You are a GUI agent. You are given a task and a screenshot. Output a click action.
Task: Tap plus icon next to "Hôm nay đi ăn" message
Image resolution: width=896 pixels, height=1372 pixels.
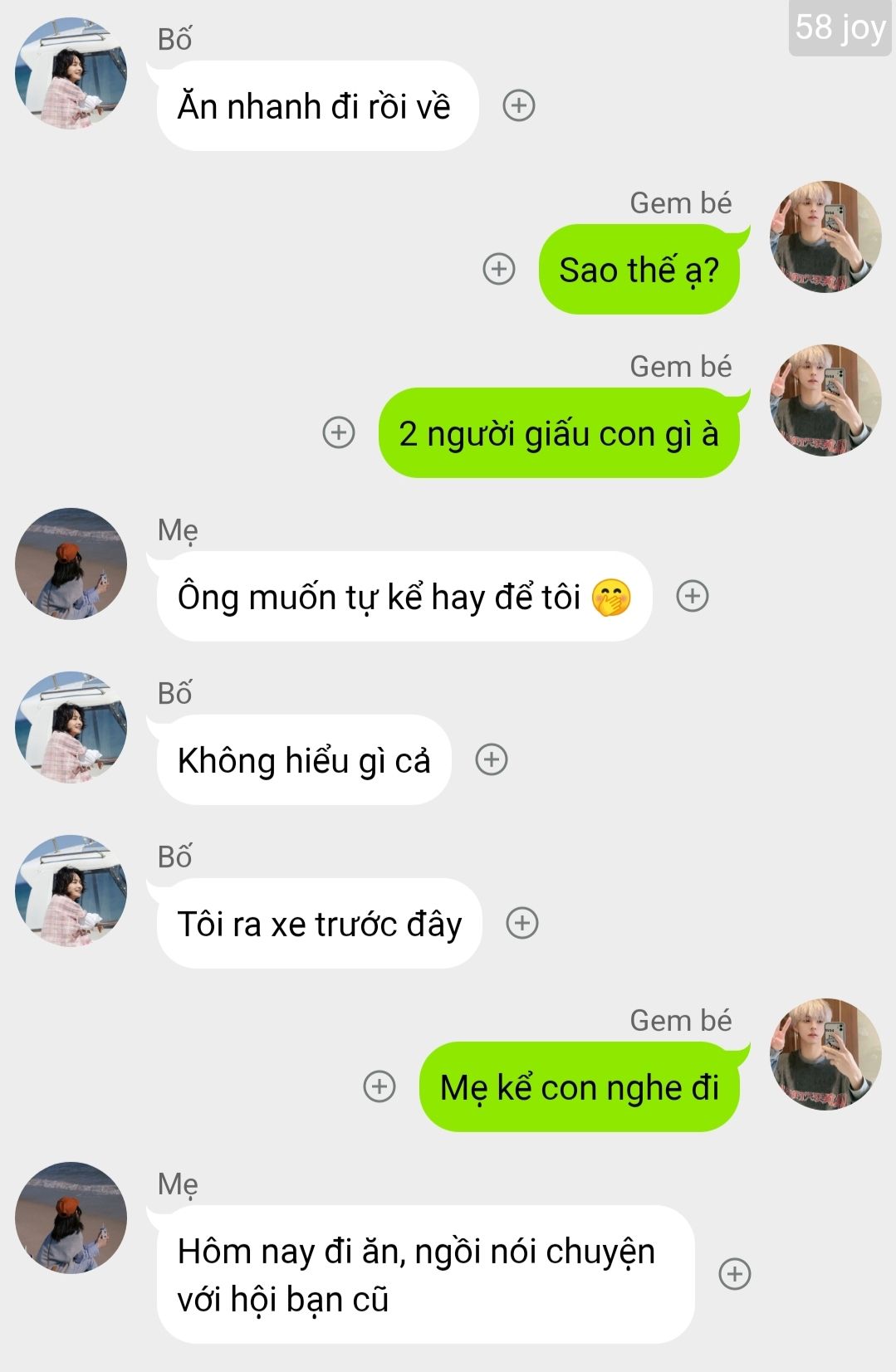(735, 1274)
